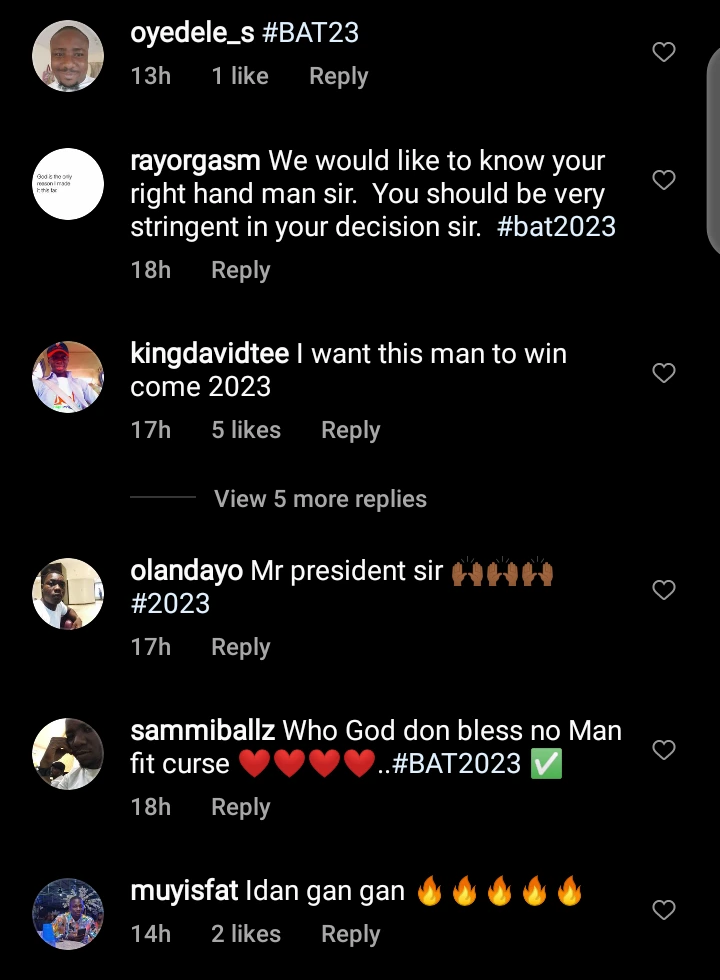View sammiballz's profile via username
Viewport: 720px width, 980px height.
click(203, 731)
